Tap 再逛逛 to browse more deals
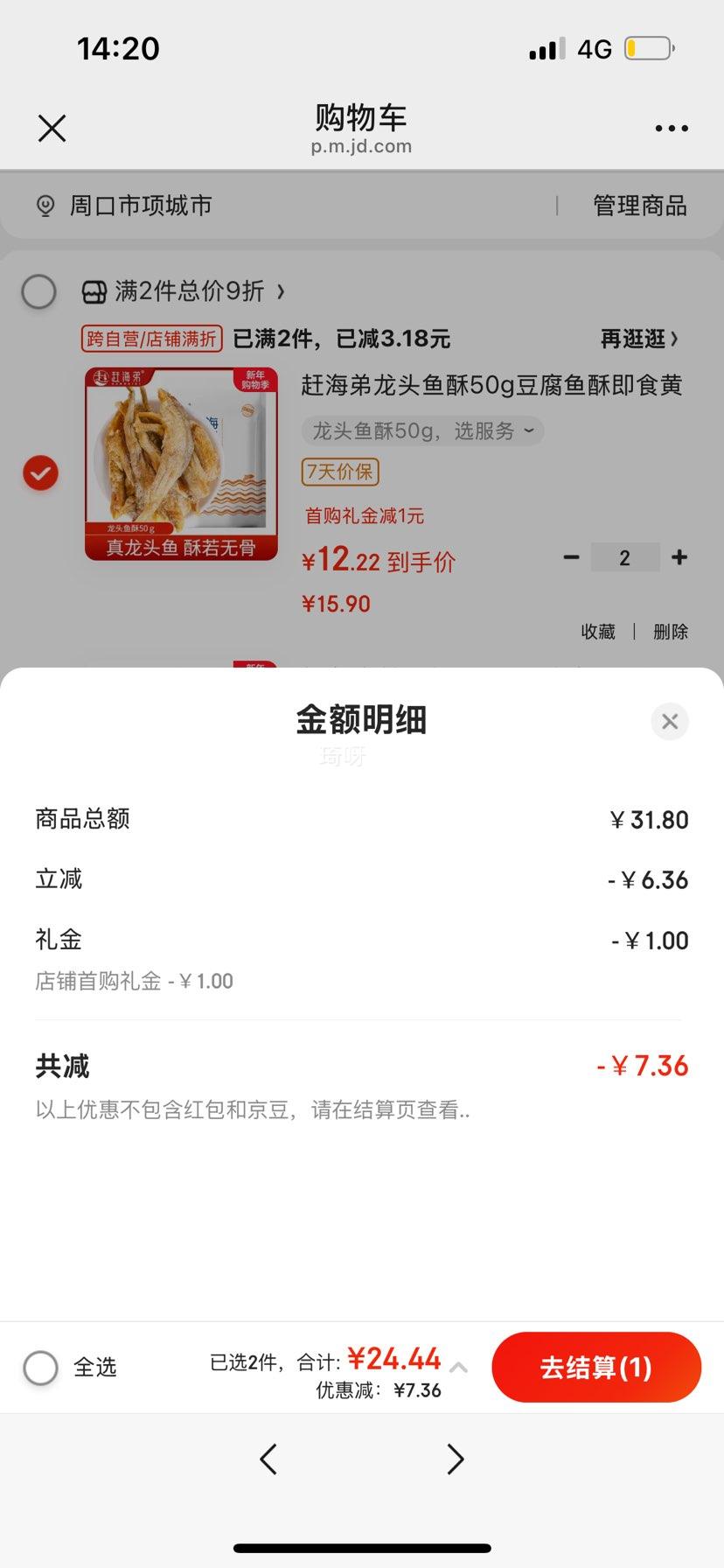724x1568 pixels. click(x=640, y=339)
